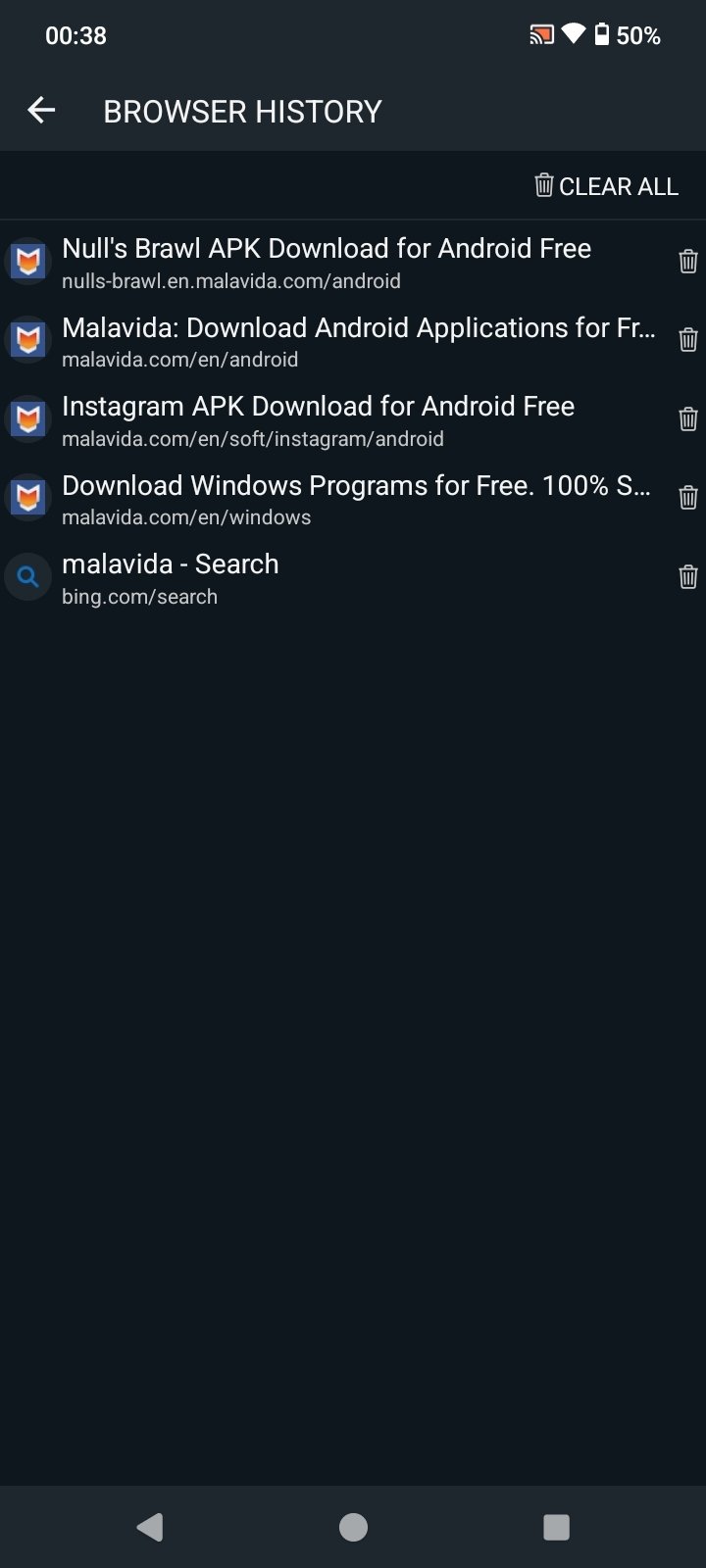This screenshot has height=1568, width=706.
Task: Open Instagram APK Download history entry
Action: [318, 420]
